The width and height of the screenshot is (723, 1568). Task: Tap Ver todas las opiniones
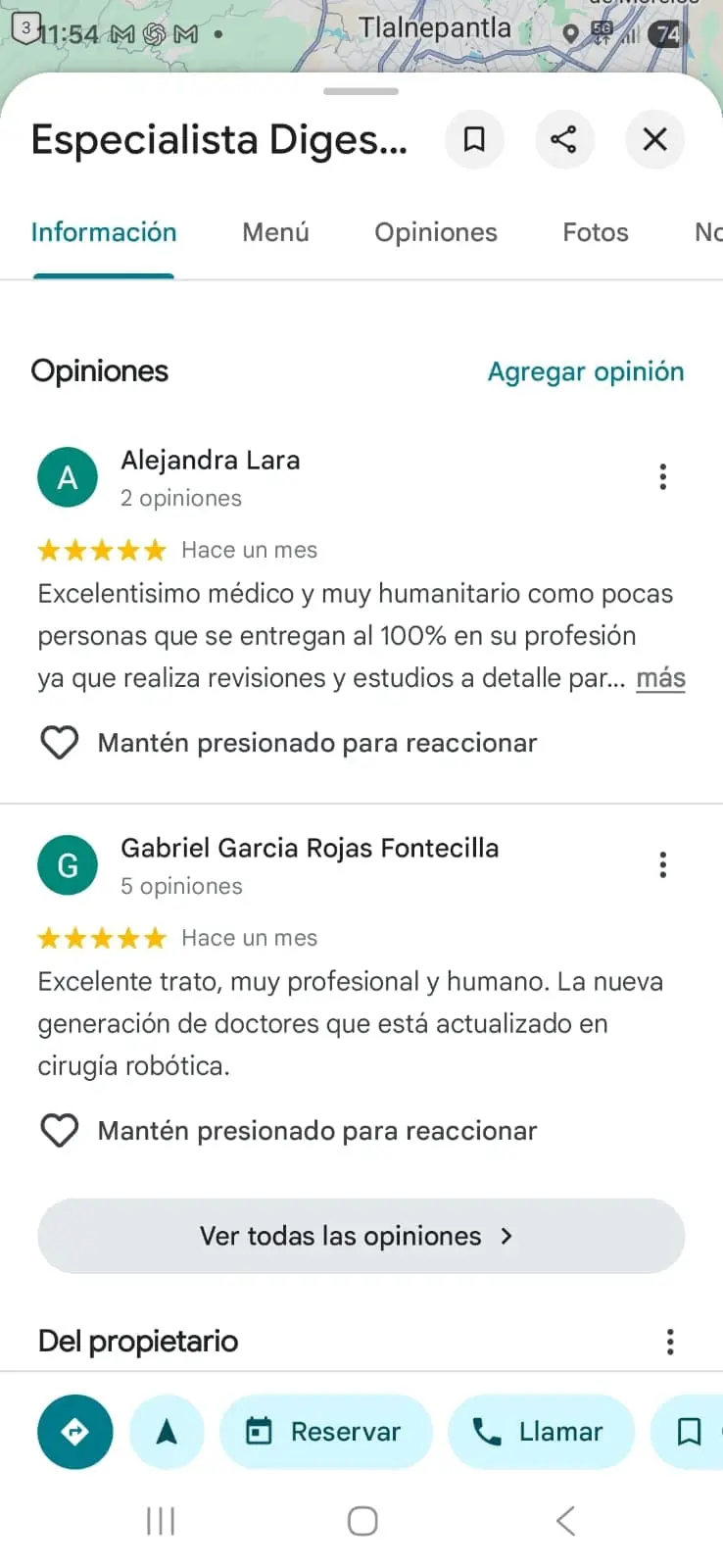[x=361, y=1236]
